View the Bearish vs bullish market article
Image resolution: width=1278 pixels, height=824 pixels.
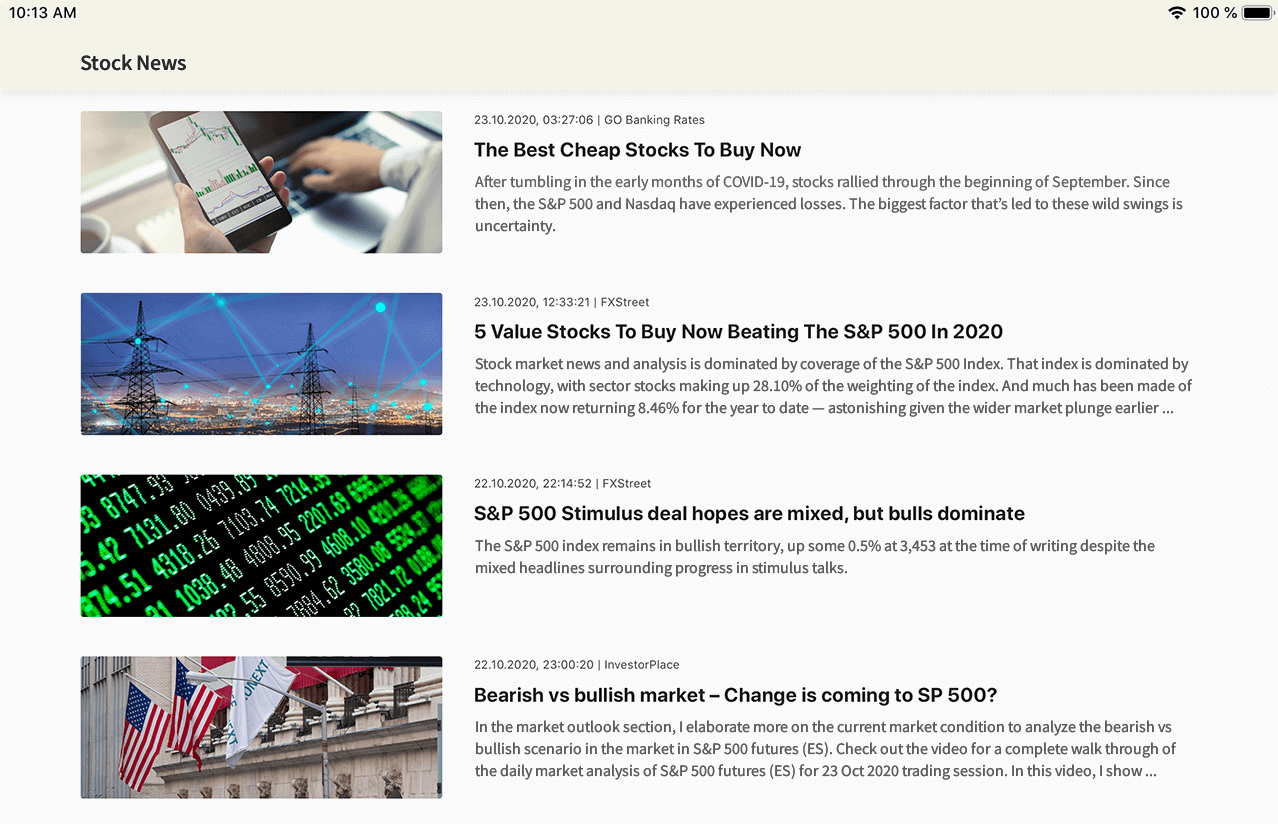735,696
